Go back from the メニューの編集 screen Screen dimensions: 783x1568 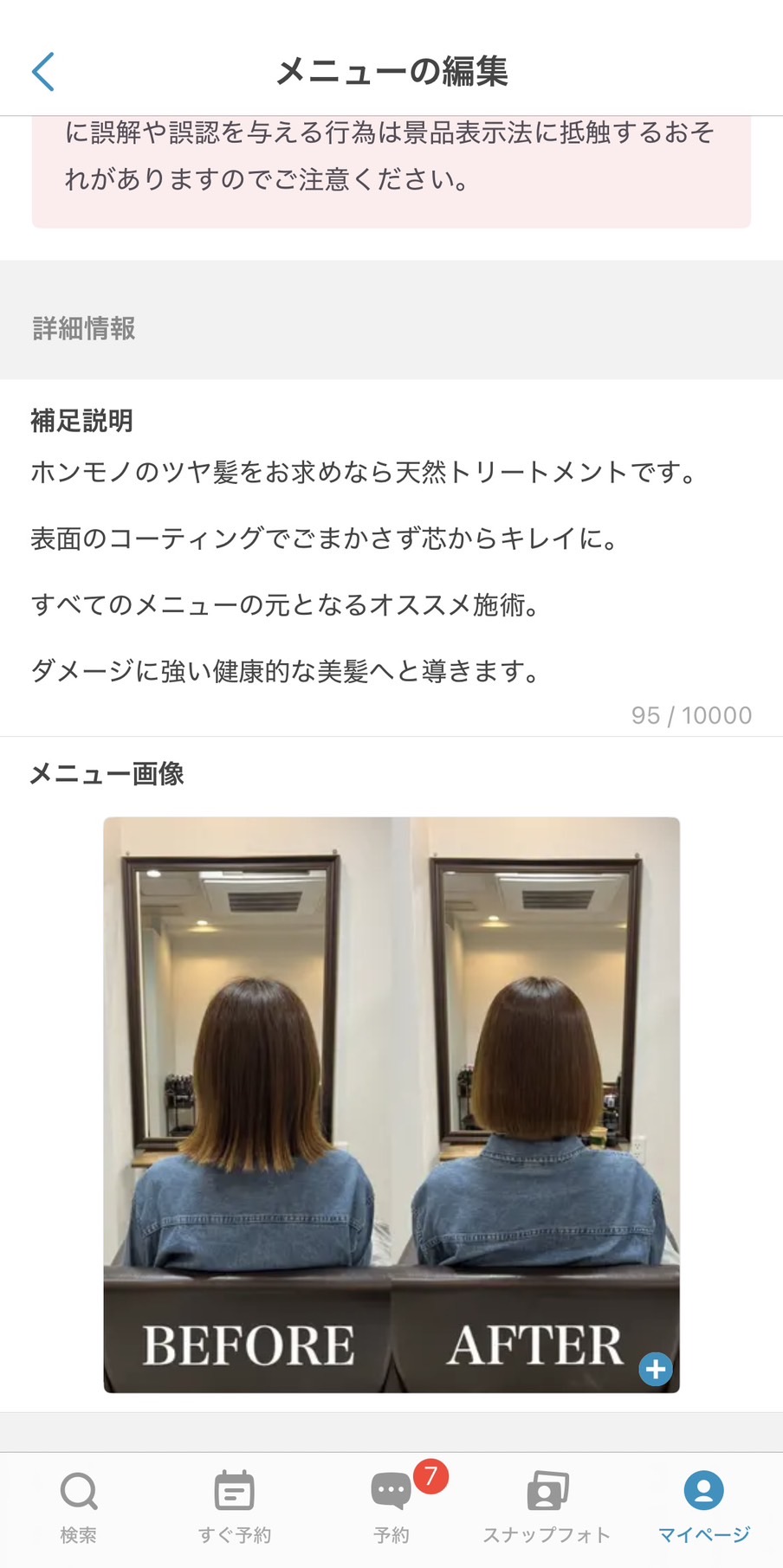point(43,71)
